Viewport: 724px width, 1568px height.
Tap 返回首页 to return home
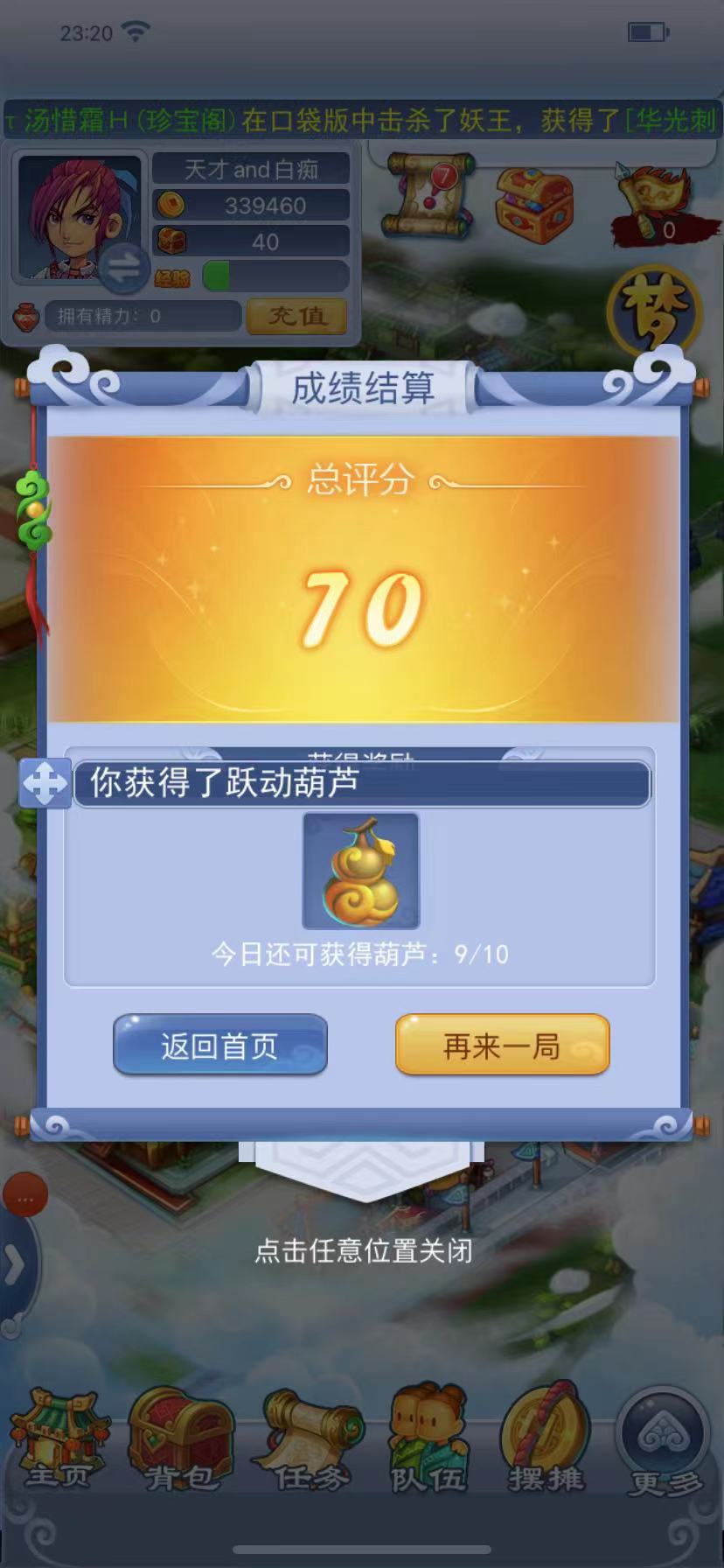(219, 1045)
